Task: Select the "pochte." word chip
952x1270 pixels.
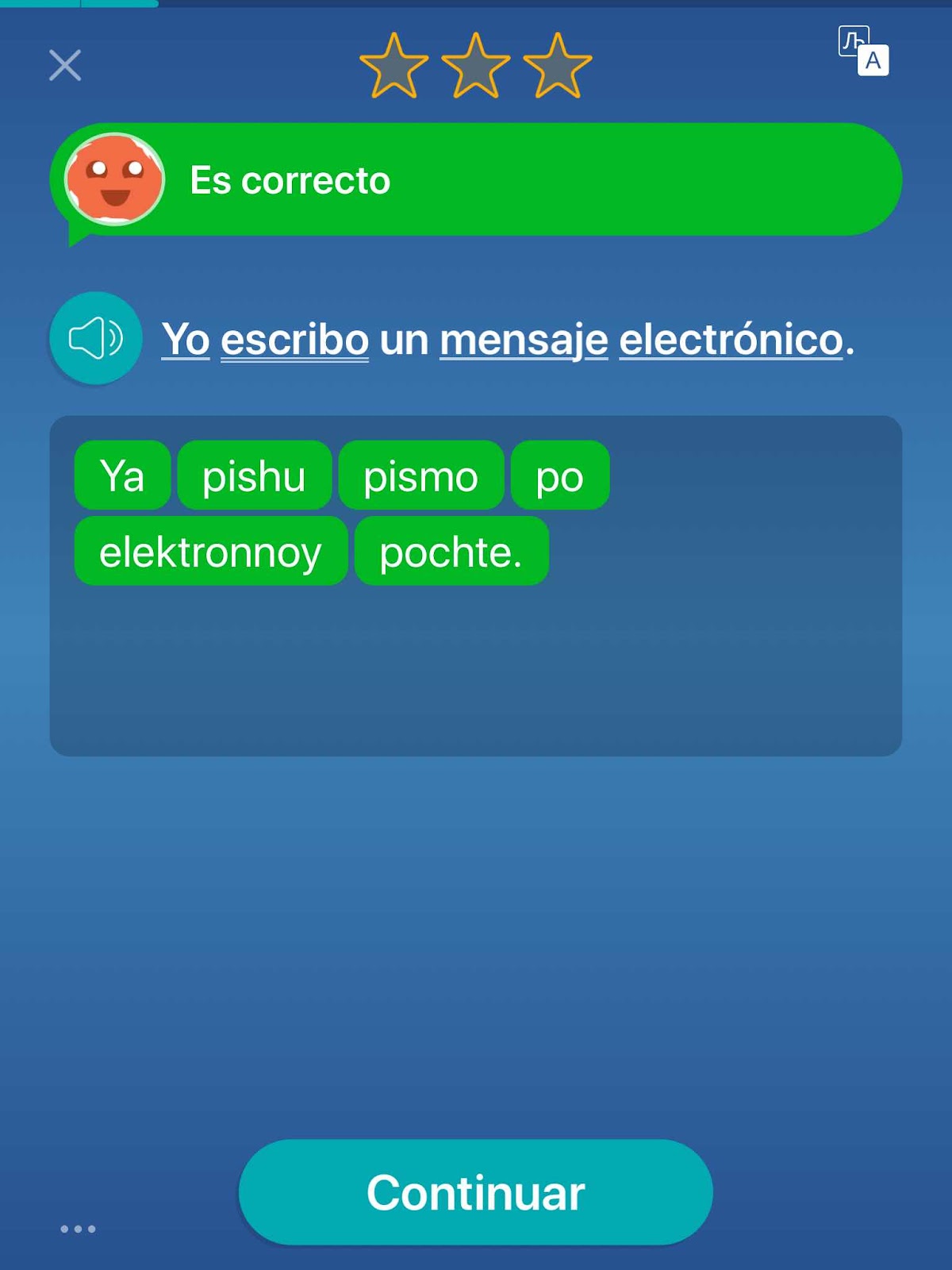Action: click(451, 551)
